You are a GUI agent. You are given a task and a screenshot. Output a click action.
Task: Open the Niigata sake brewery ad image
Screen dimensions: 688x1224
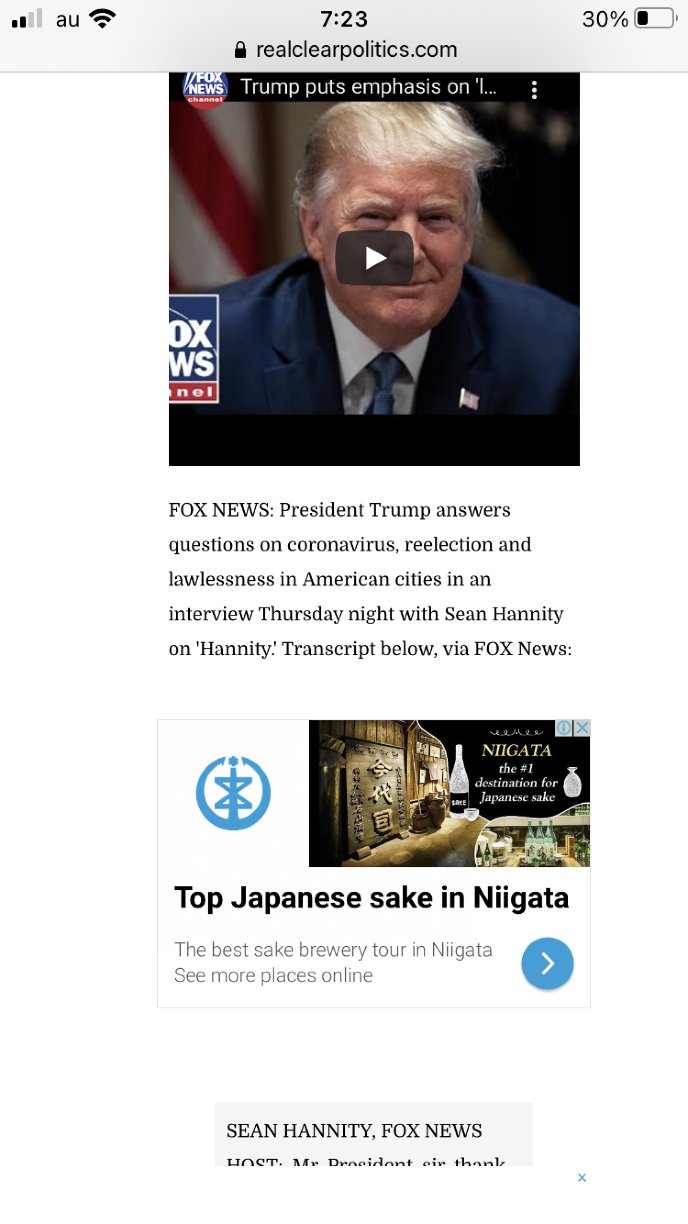tap(448, 795)
